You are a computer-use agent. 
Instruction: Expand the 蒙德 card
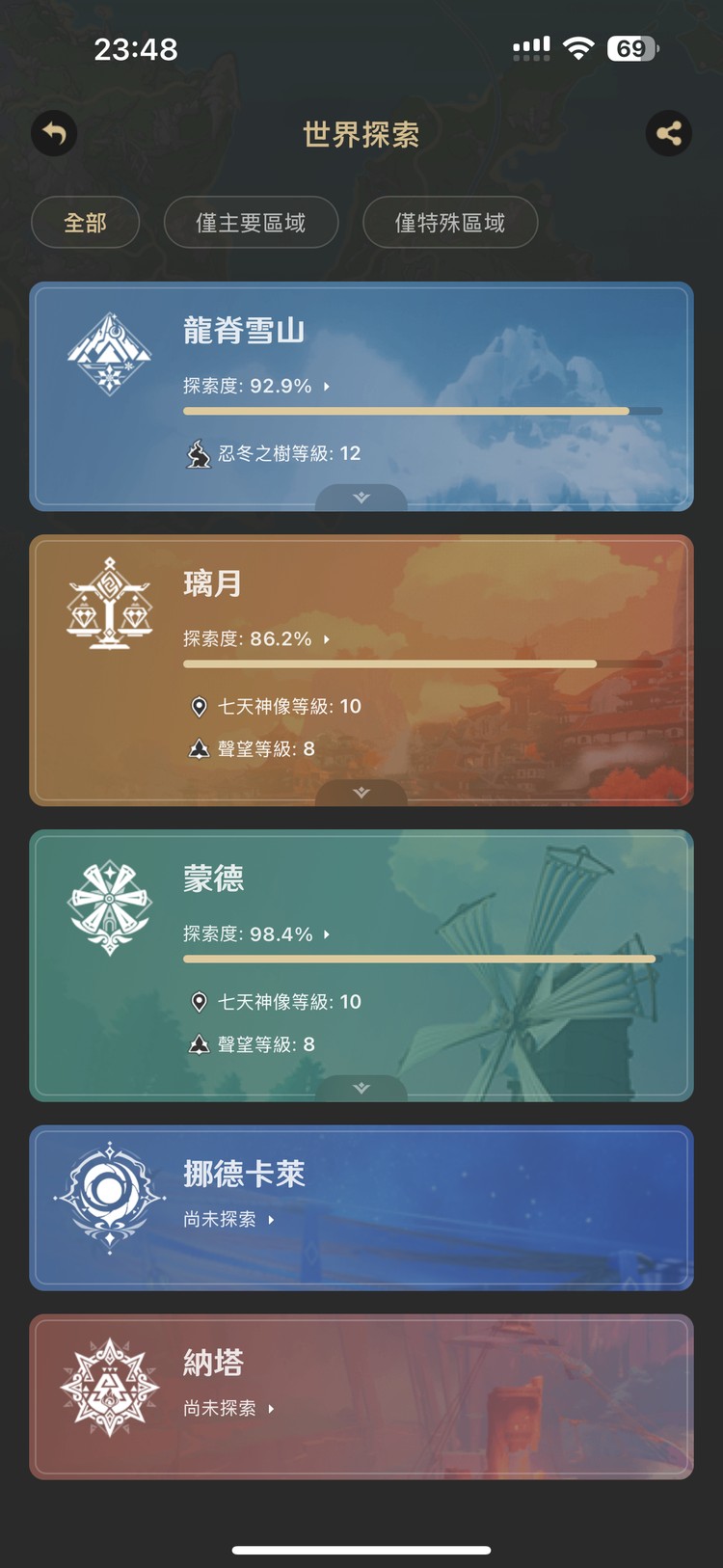coord(361,1088)
